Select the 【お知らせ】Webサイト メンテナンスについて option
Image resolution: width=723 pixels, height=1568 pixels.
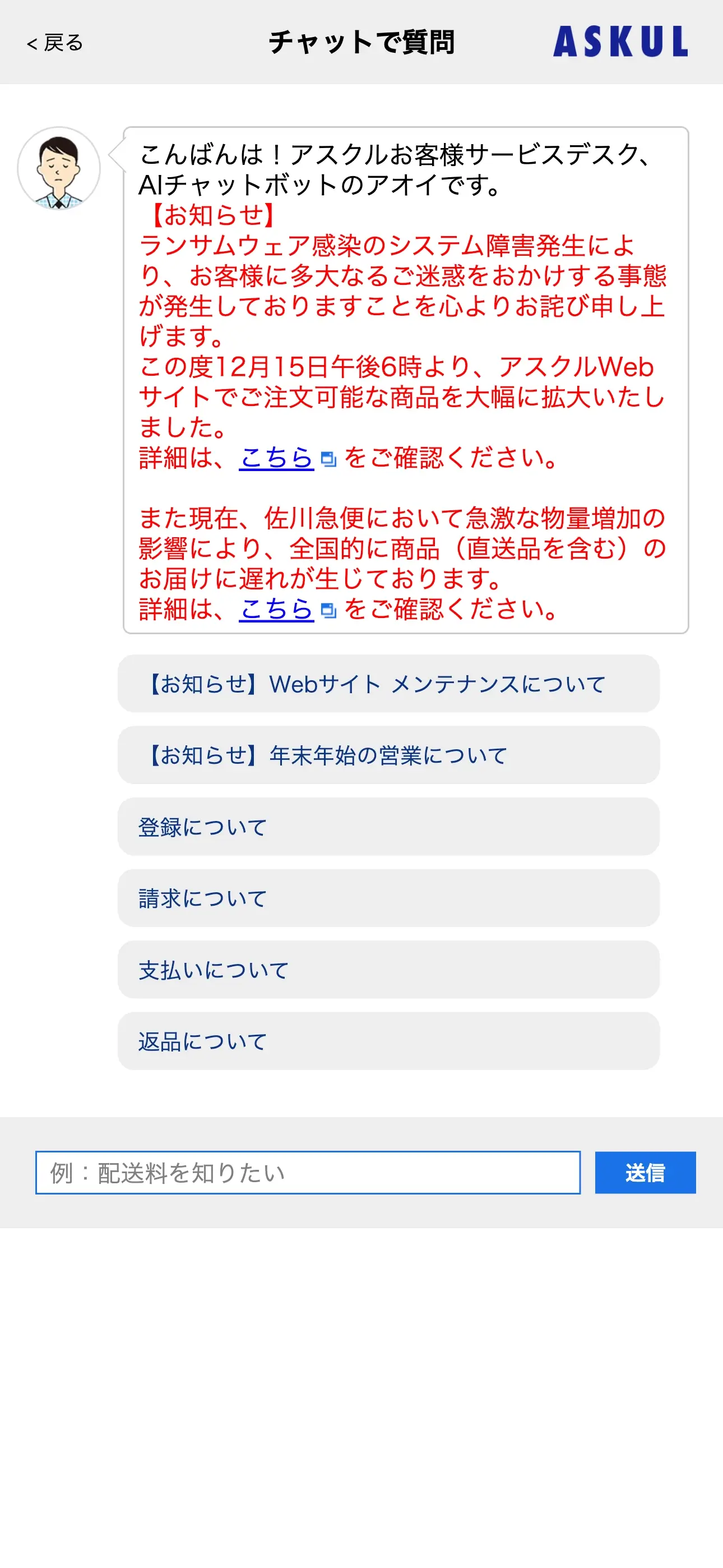coord(390,684)
